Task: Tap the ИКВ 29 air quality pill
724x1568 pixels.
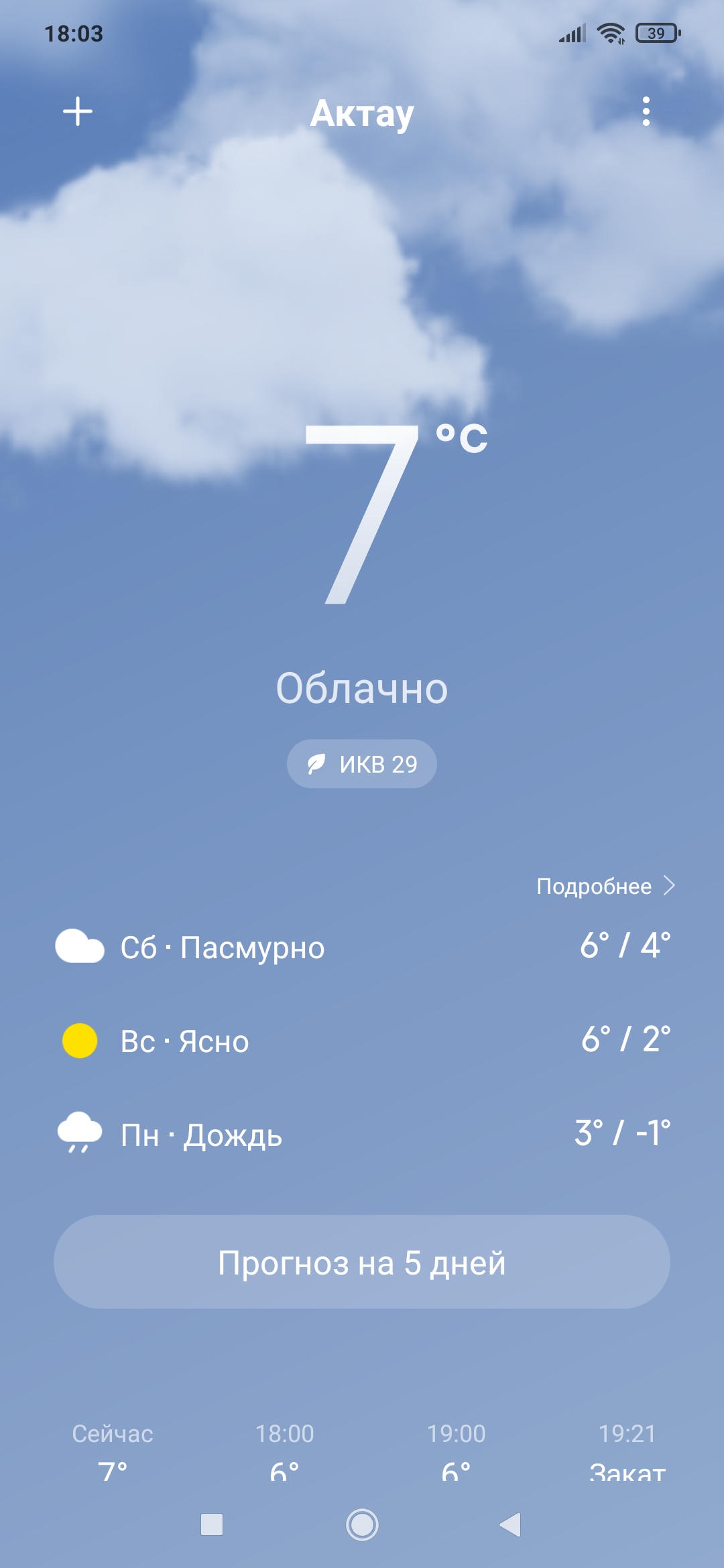Action: point(362,763)
